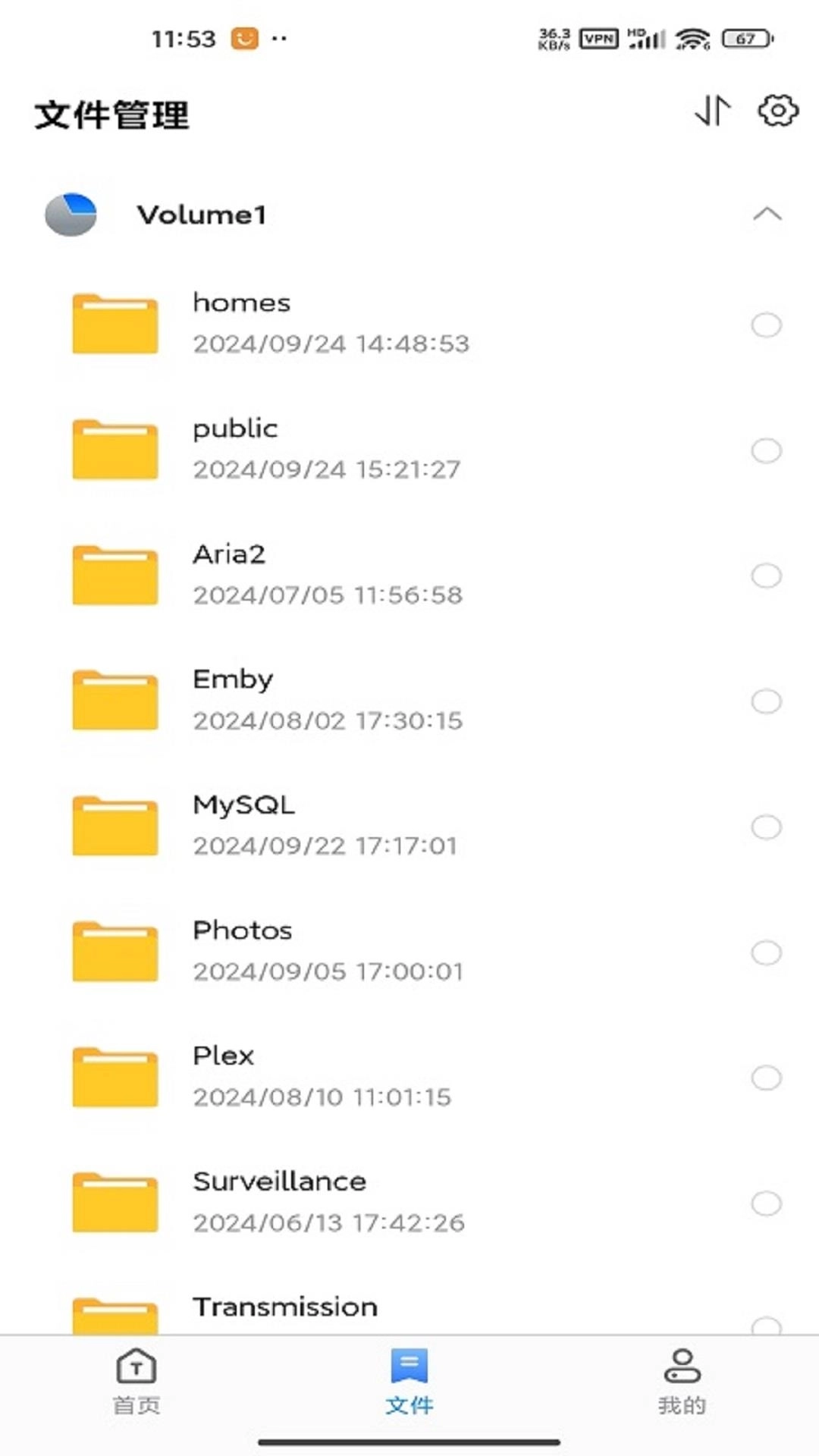Tick the selection circle for Photos

pyautogui.click(x=766, y=952)
